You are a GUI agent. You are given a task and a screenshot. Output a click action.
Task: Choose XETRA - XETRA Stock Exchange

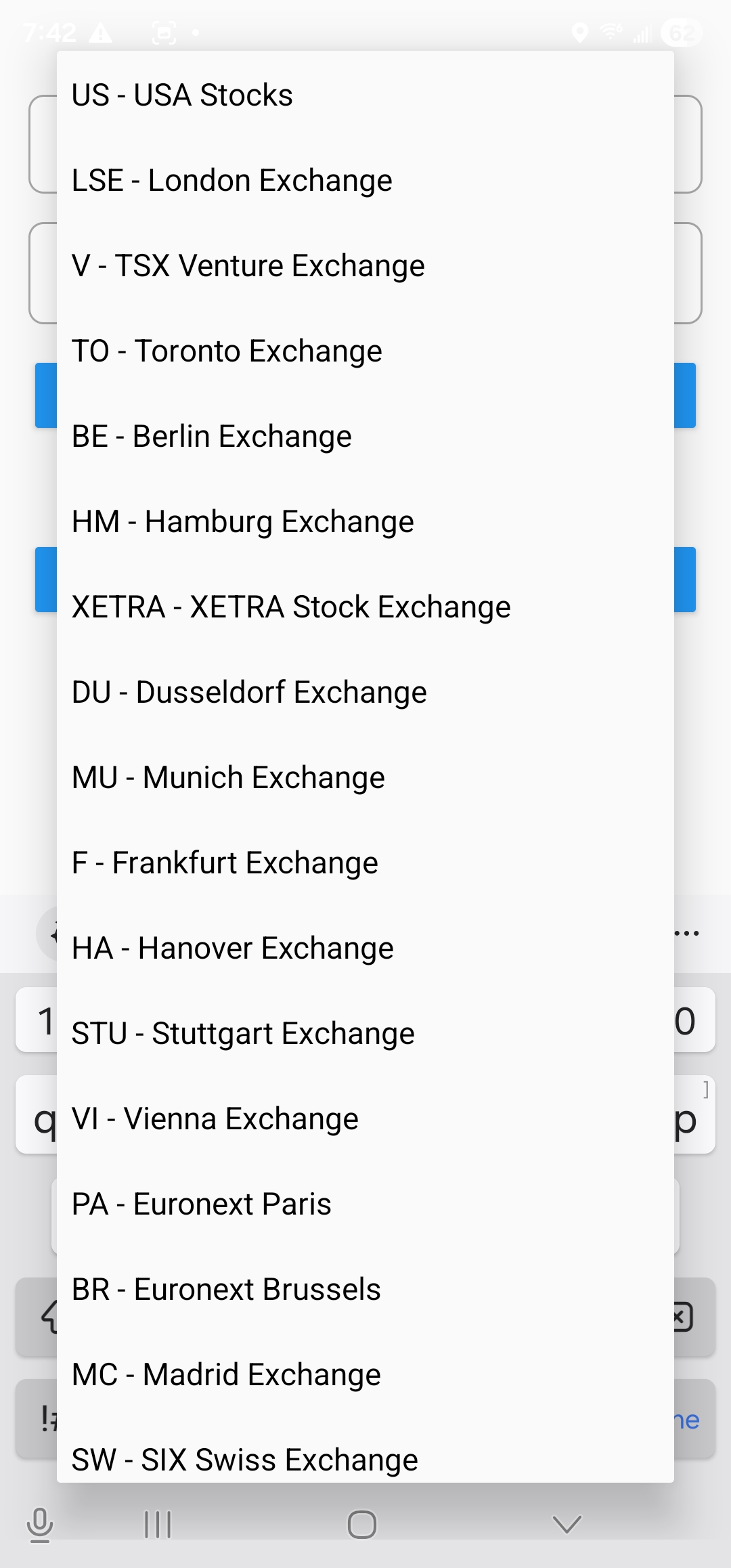[x=291, y=606]
